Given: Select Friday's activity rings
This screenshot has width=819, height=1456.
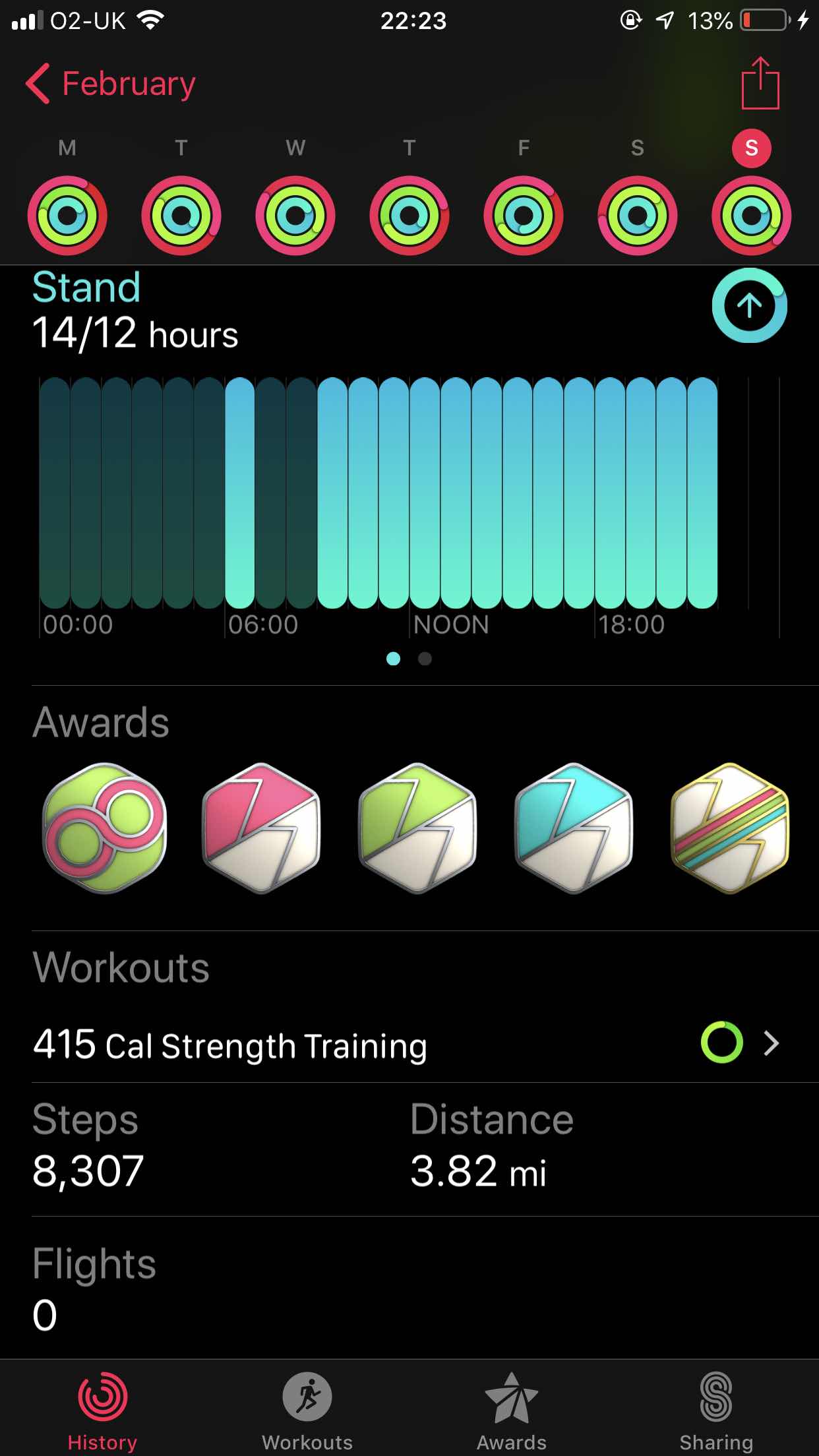Looking at the screenshot, I should point(524,216).
